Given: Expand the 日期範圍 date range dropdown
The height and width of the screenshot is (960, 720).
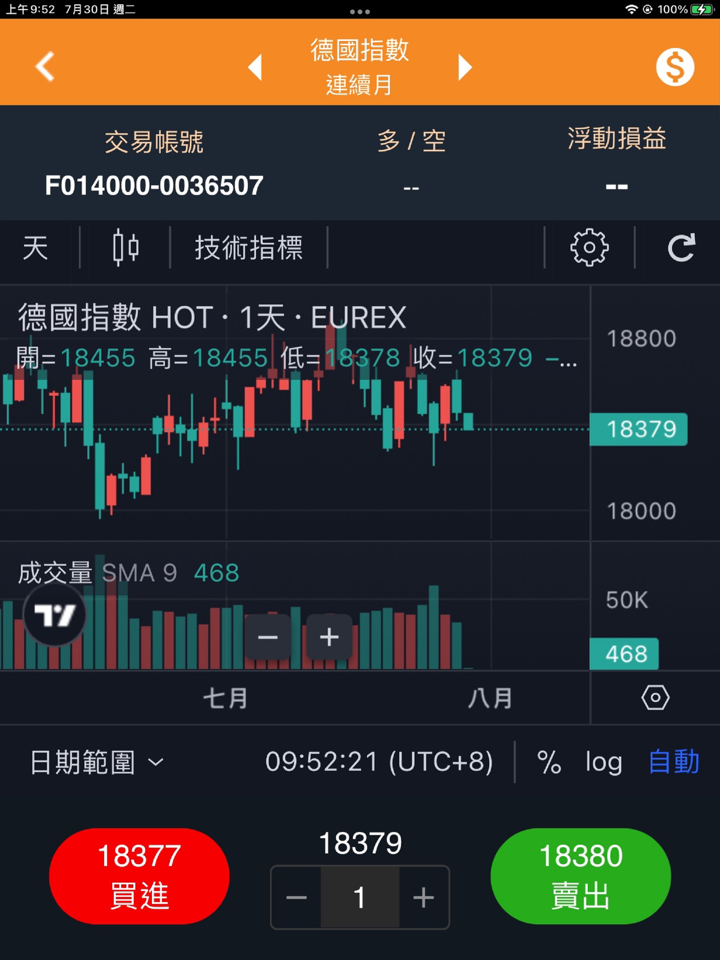Looking at the screenshot, I should [96, 762].
